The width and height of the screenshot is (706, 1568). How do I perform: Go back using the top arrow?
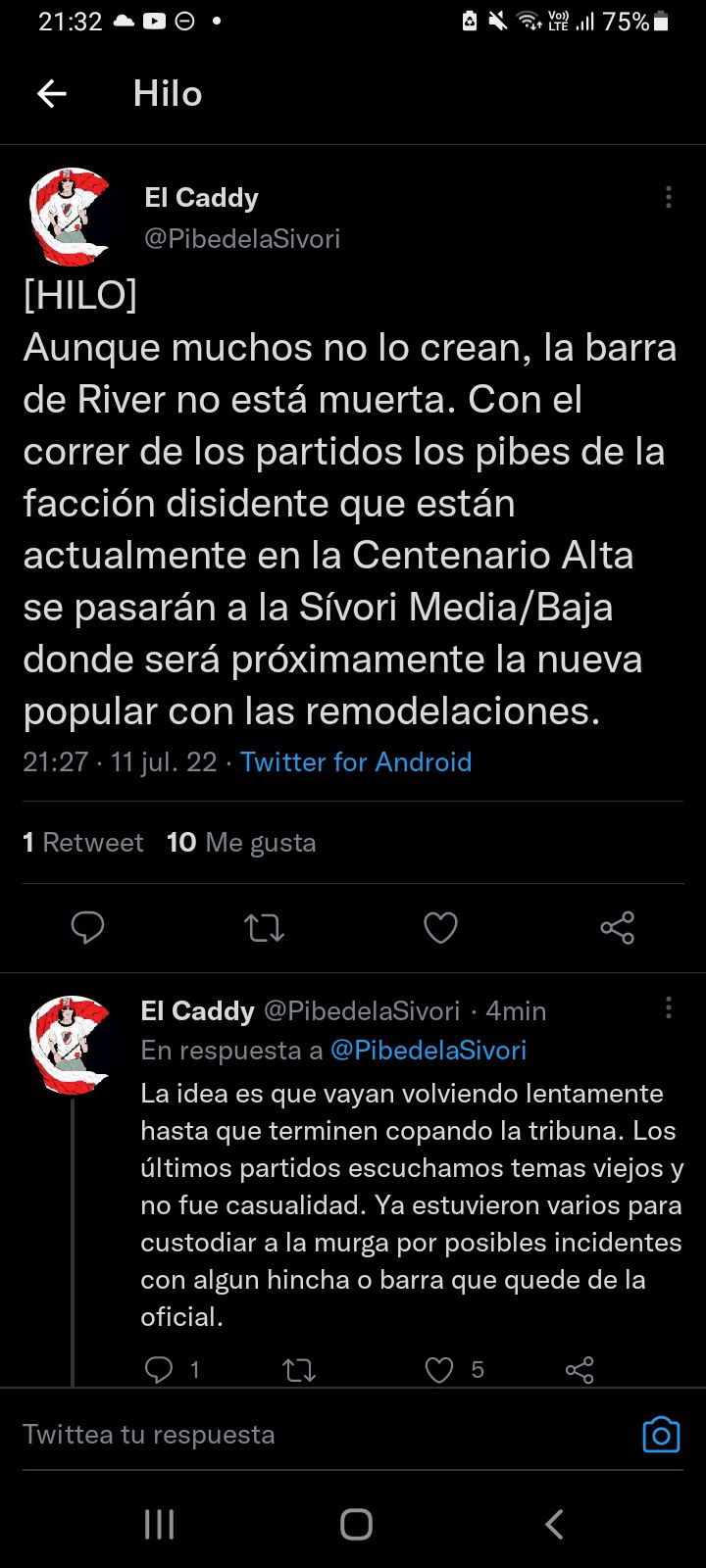pos(51,94)
